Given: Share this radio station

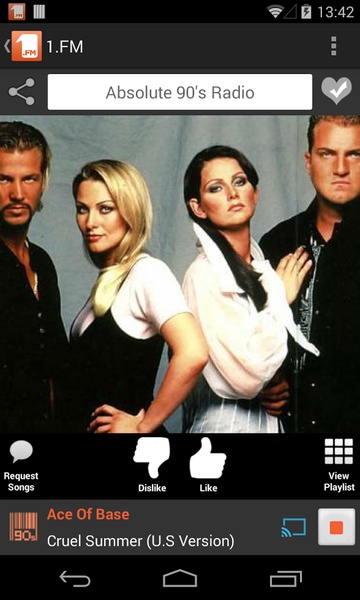Looking at the screenshot, I should (x=22, y=92).
